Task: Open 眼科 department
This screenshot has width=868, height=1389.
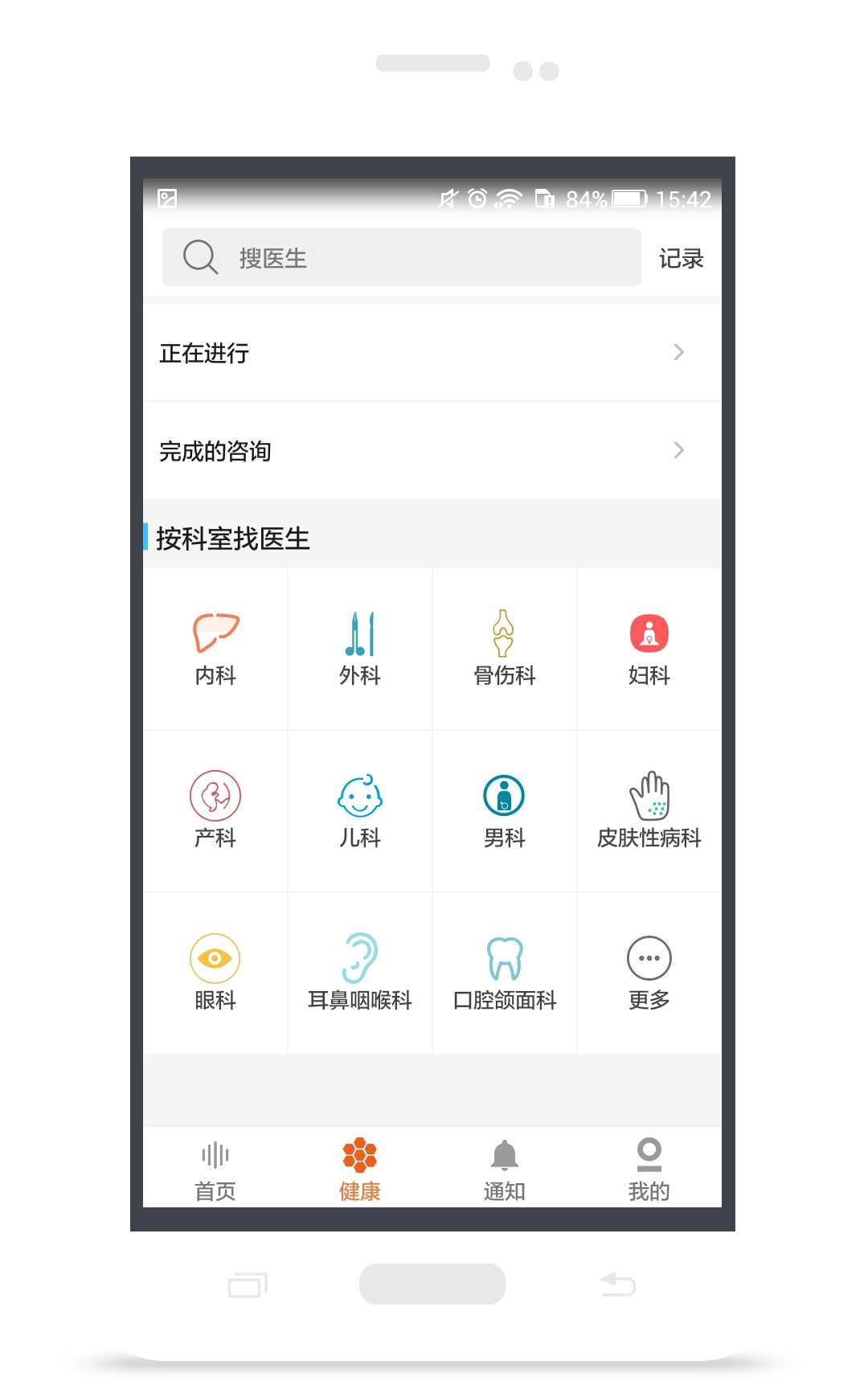Action: click(215, 973)
